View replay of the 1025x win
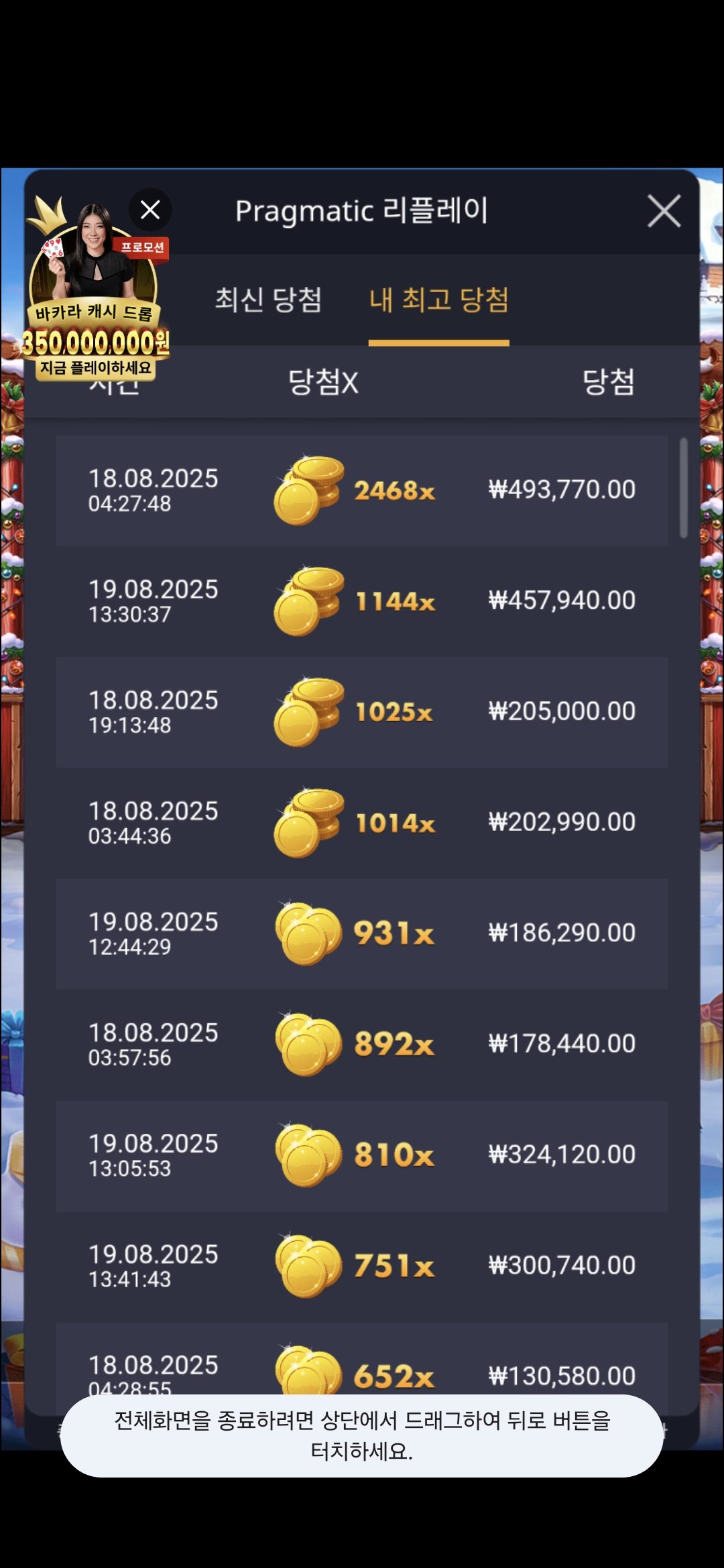Viewport: 724px width, 1568px height. tap(362, 712)
